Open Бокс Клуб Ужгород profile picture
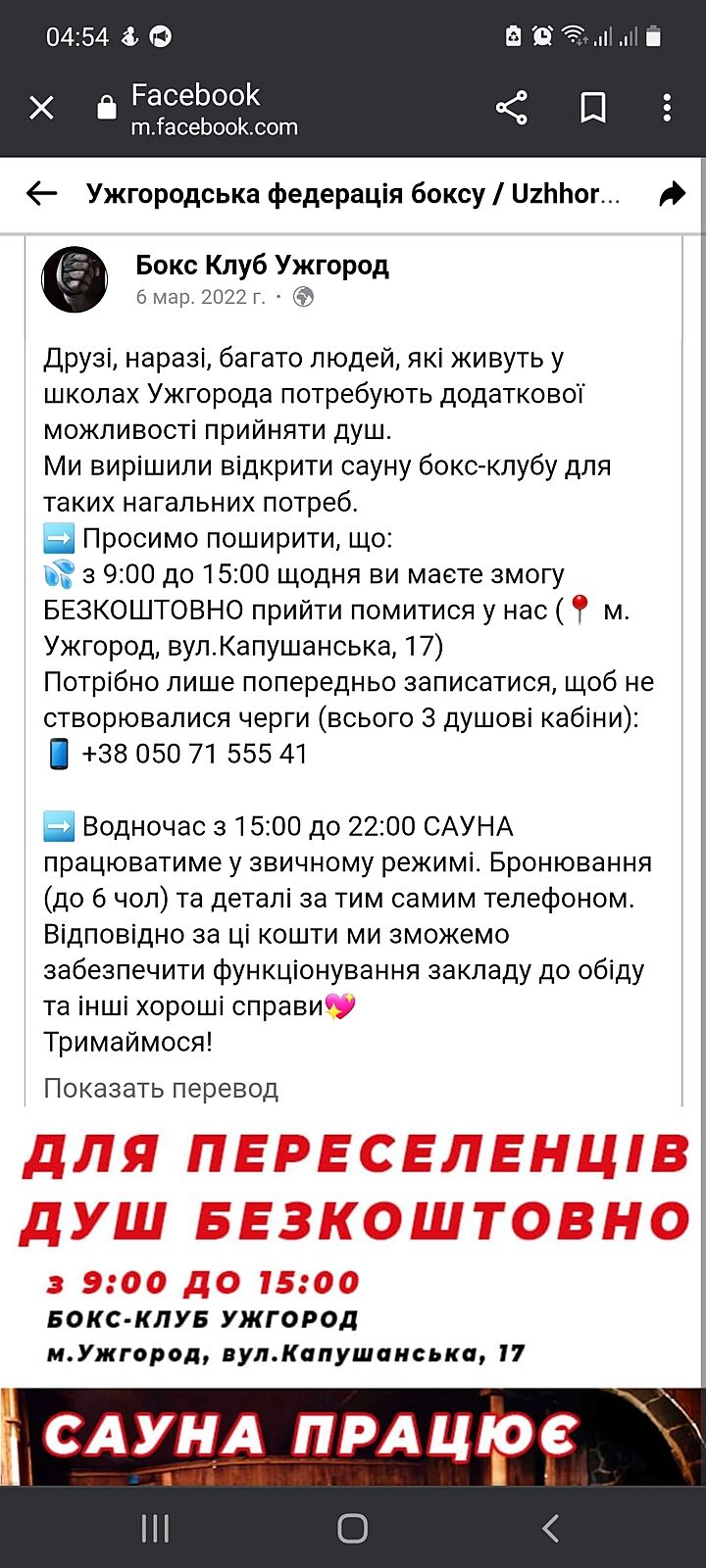This screenshot has width=706, height=1568. click(x=75, y=279)
